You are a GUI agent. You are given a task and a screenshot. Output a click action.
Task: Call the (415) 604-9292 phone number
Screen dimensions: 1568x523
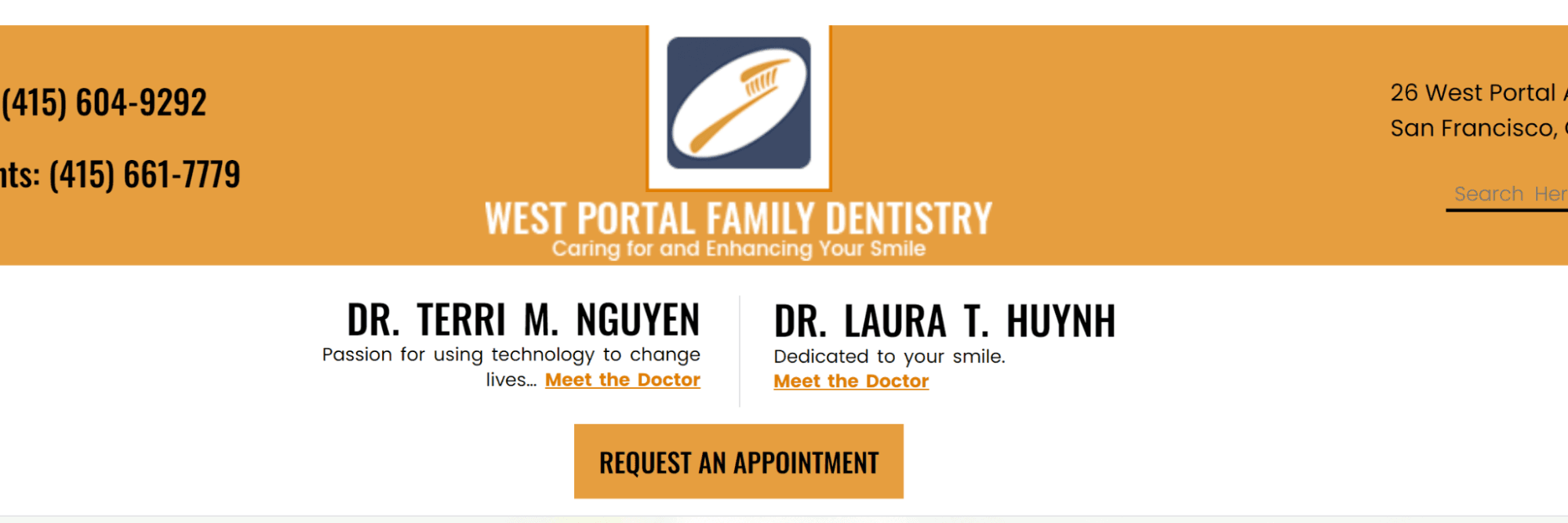[104, 103]
